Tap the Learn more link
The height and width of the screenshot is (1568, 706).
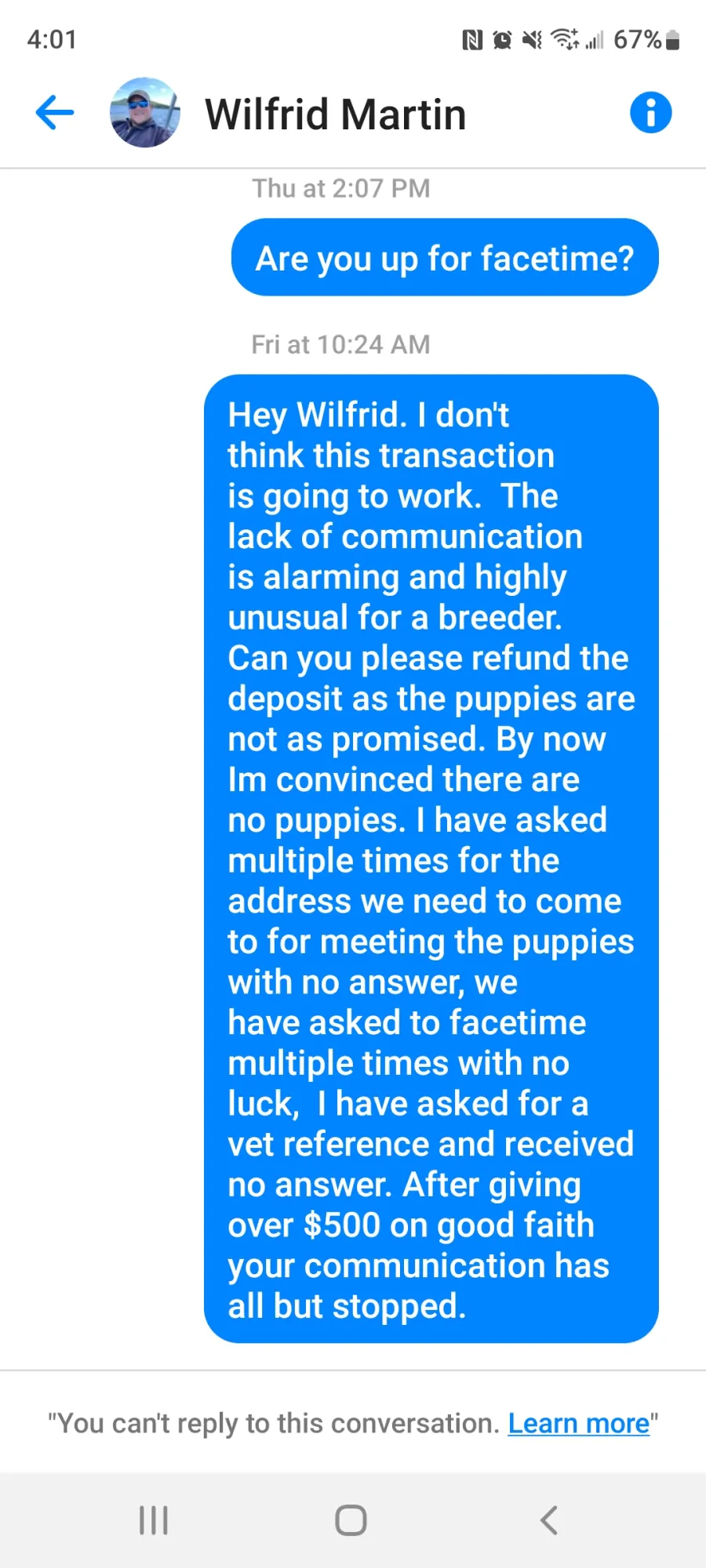[579, 1423]
